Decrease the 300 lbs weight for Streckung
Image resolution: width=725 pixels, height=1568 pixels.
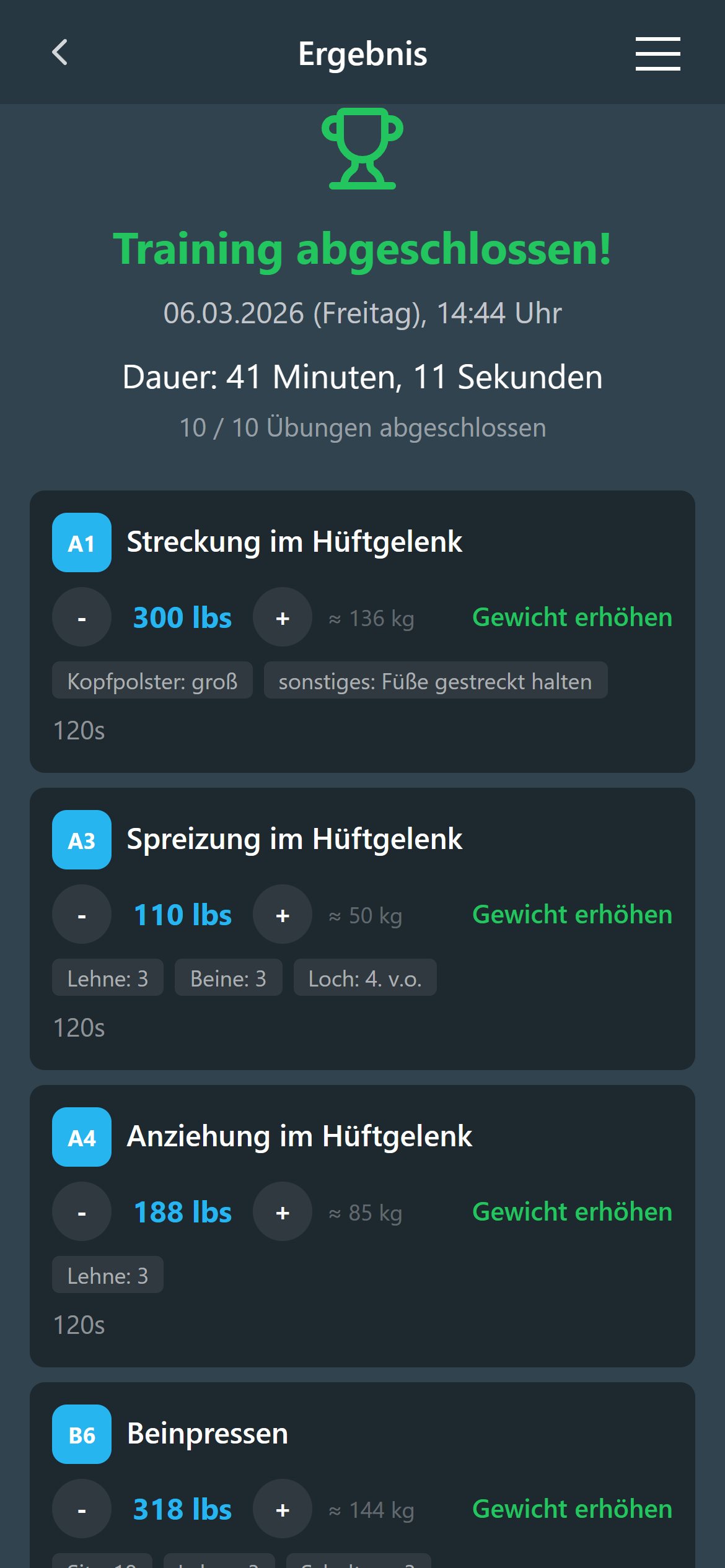click(x=81, y=617)
